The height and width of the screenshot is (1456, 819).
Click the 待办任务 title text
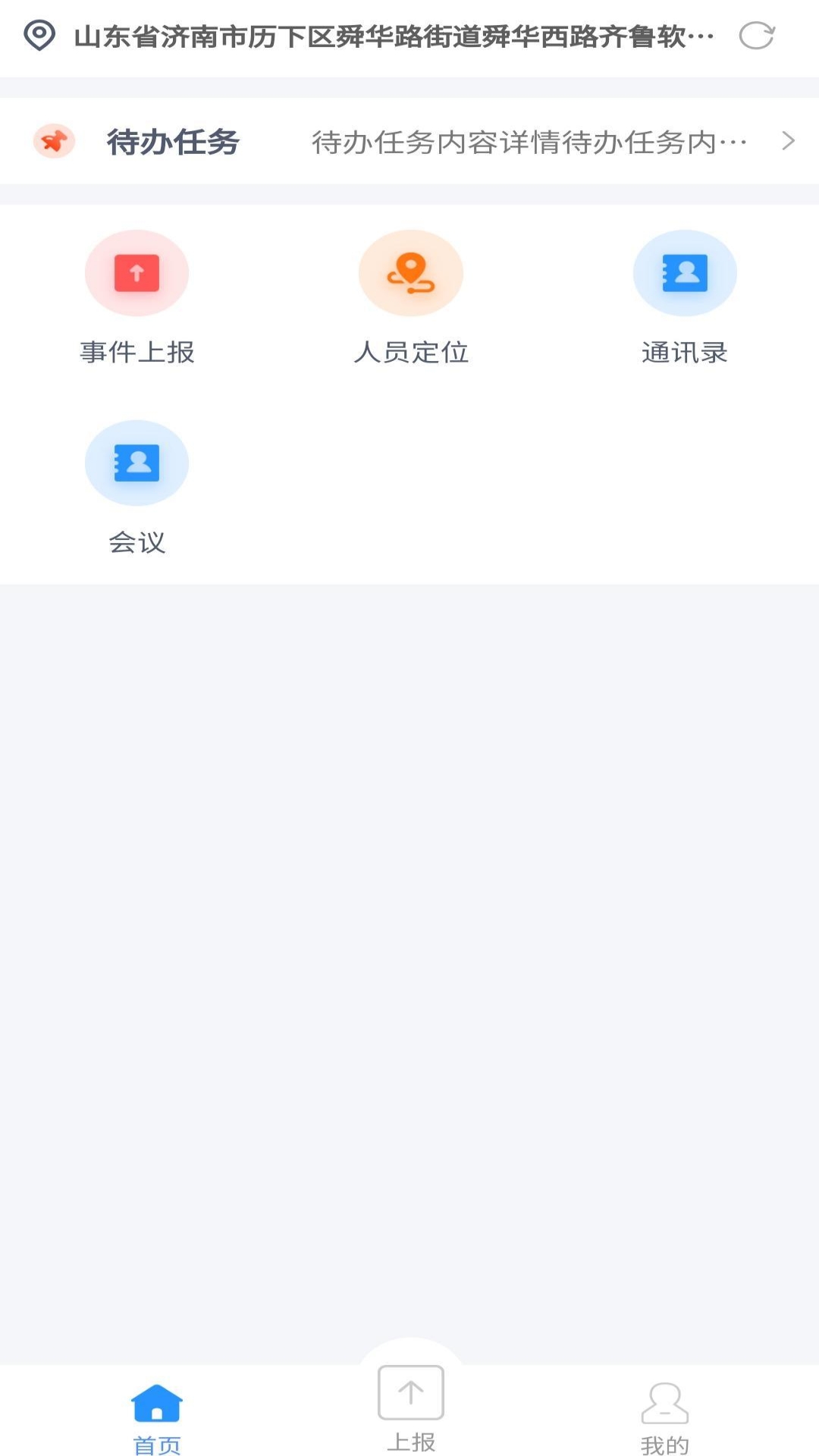point(173,140)
